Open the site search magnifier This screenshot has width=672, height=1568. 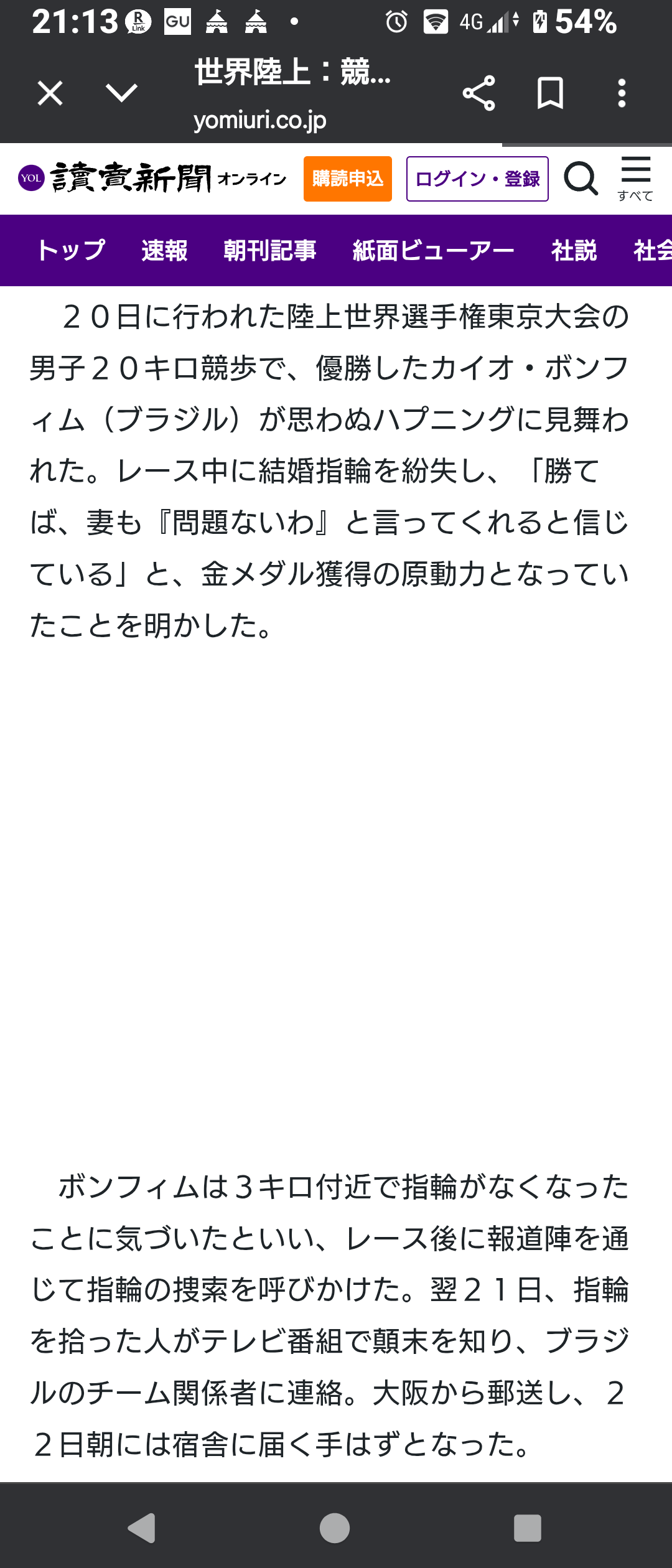tap(581, 179)
